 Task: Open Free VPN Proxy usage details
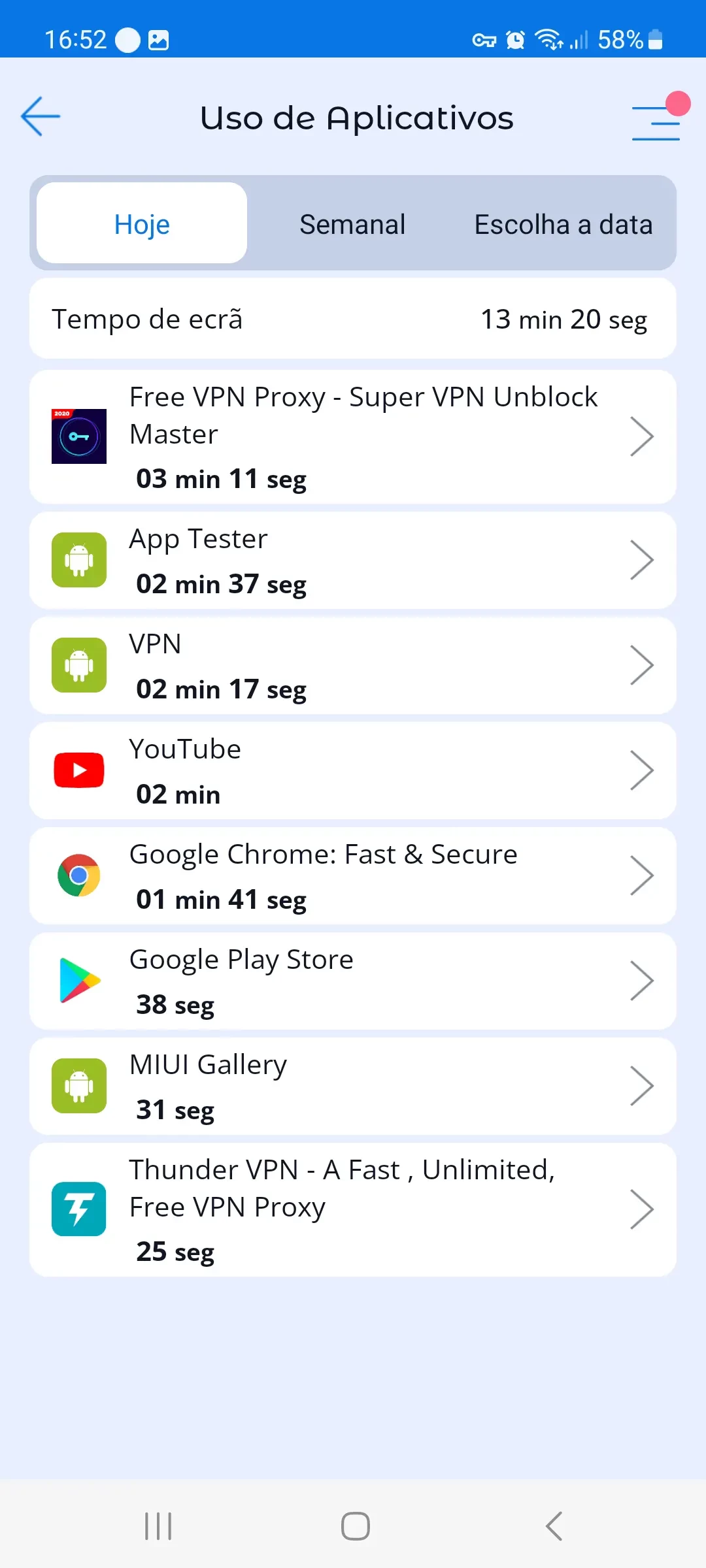point(353,436)
